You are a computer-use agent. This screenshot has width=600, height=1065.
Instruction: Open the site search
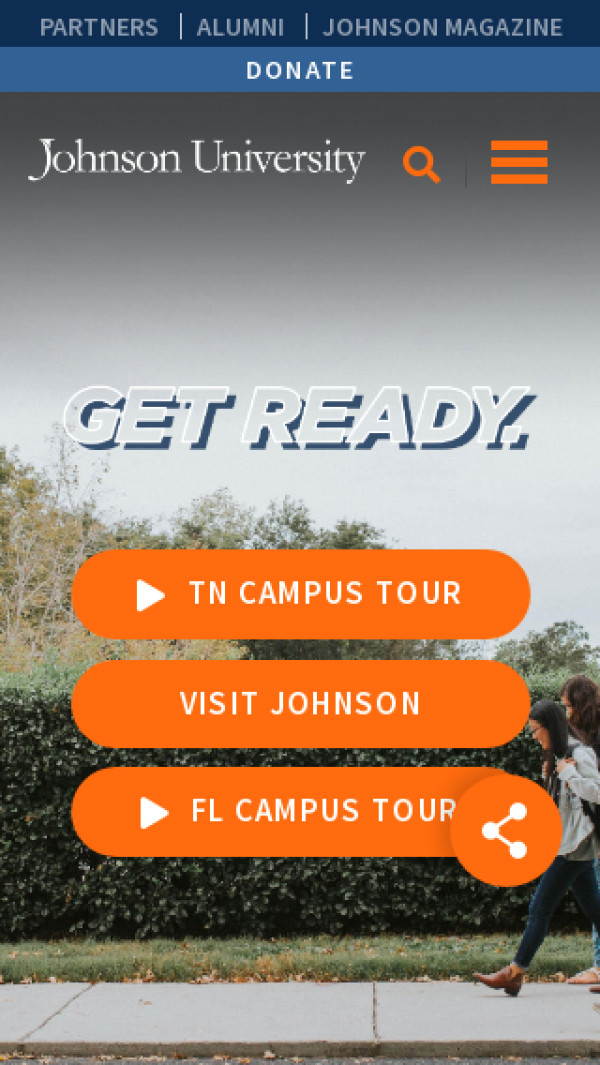(x=421, y=164)
